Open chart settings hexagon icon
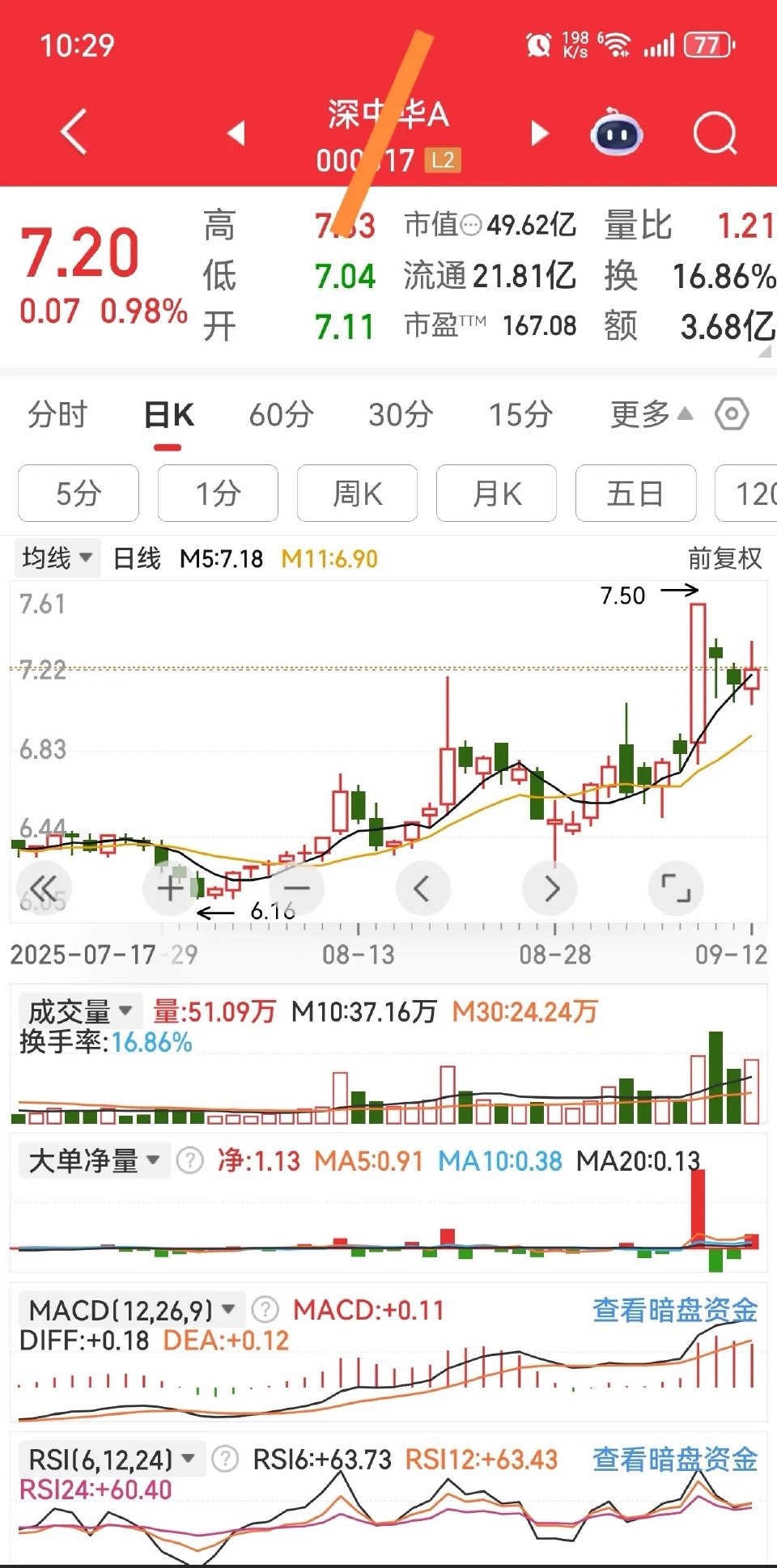The height and width of the screenshot is (1568, 777). (x=732, y=414)
